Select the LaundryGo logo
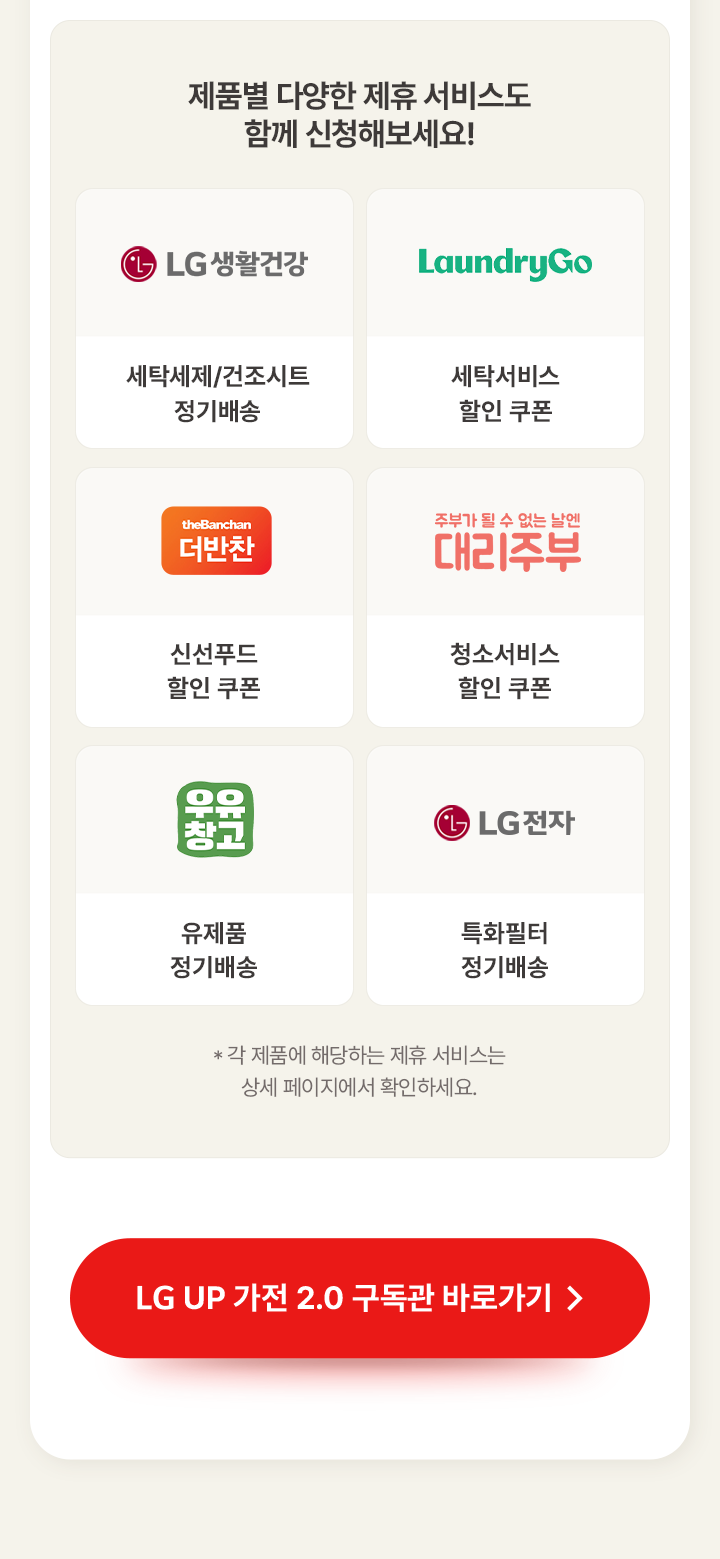 [x=505, y=262]
